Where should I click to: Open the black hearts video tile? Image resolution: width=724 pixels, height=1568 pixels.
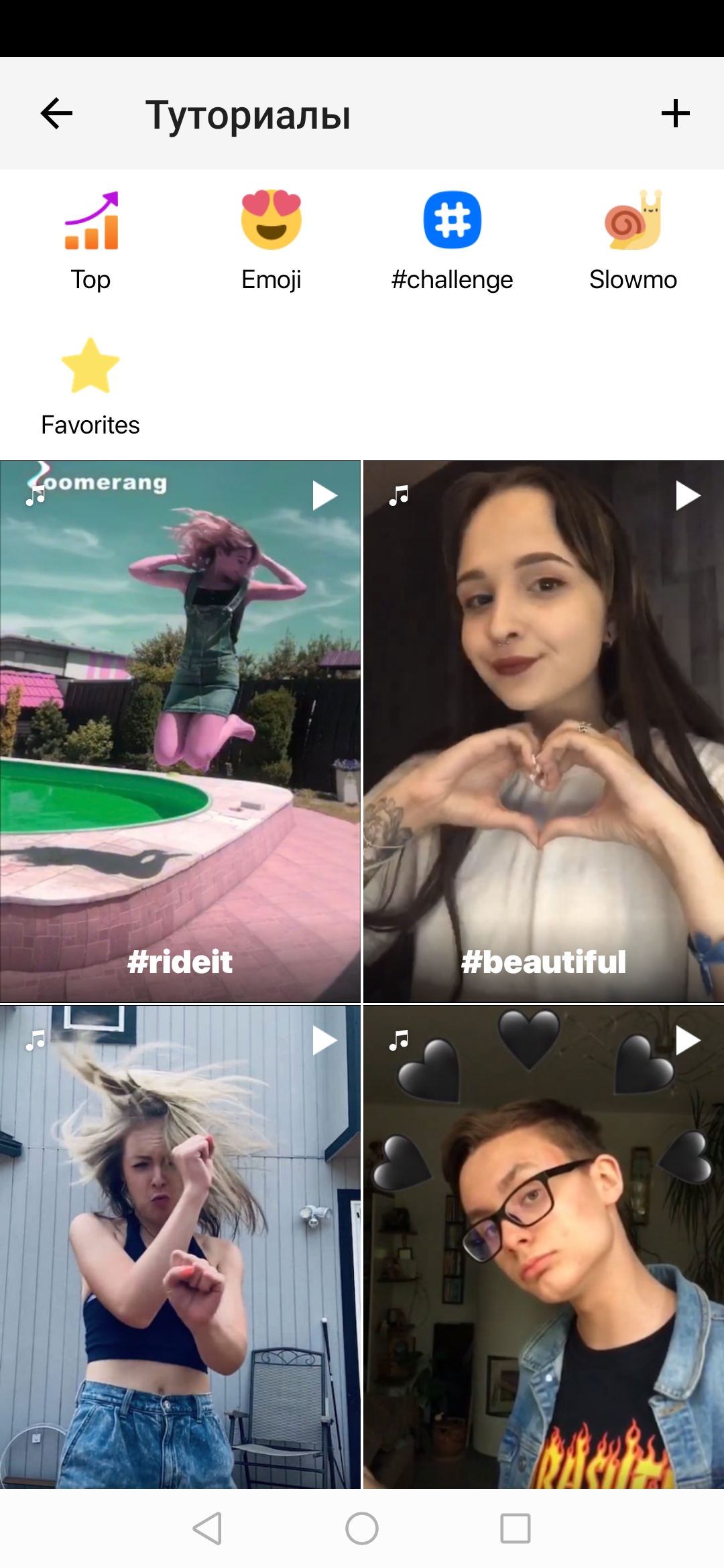(544, 1246)
